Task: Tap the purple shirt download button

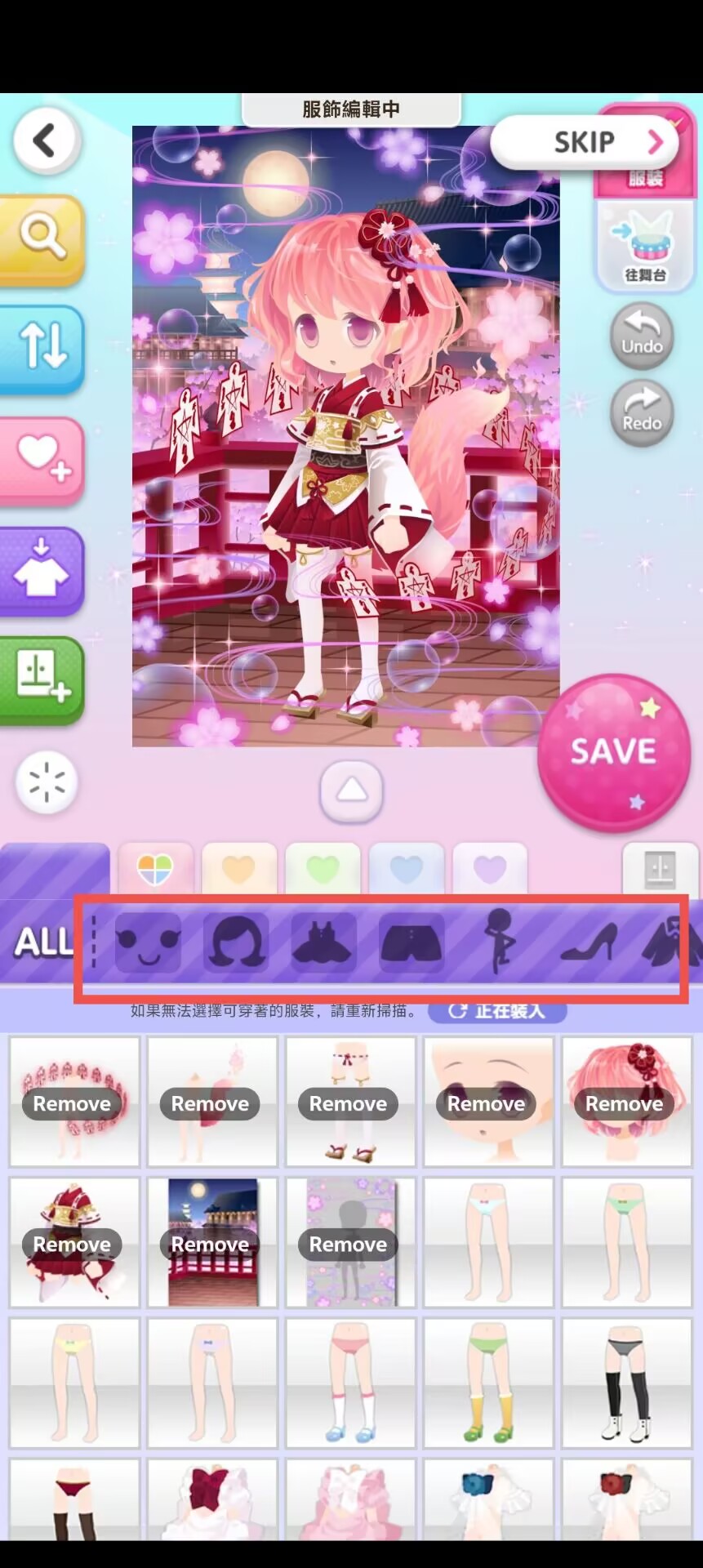Action: tap(42, 570)
